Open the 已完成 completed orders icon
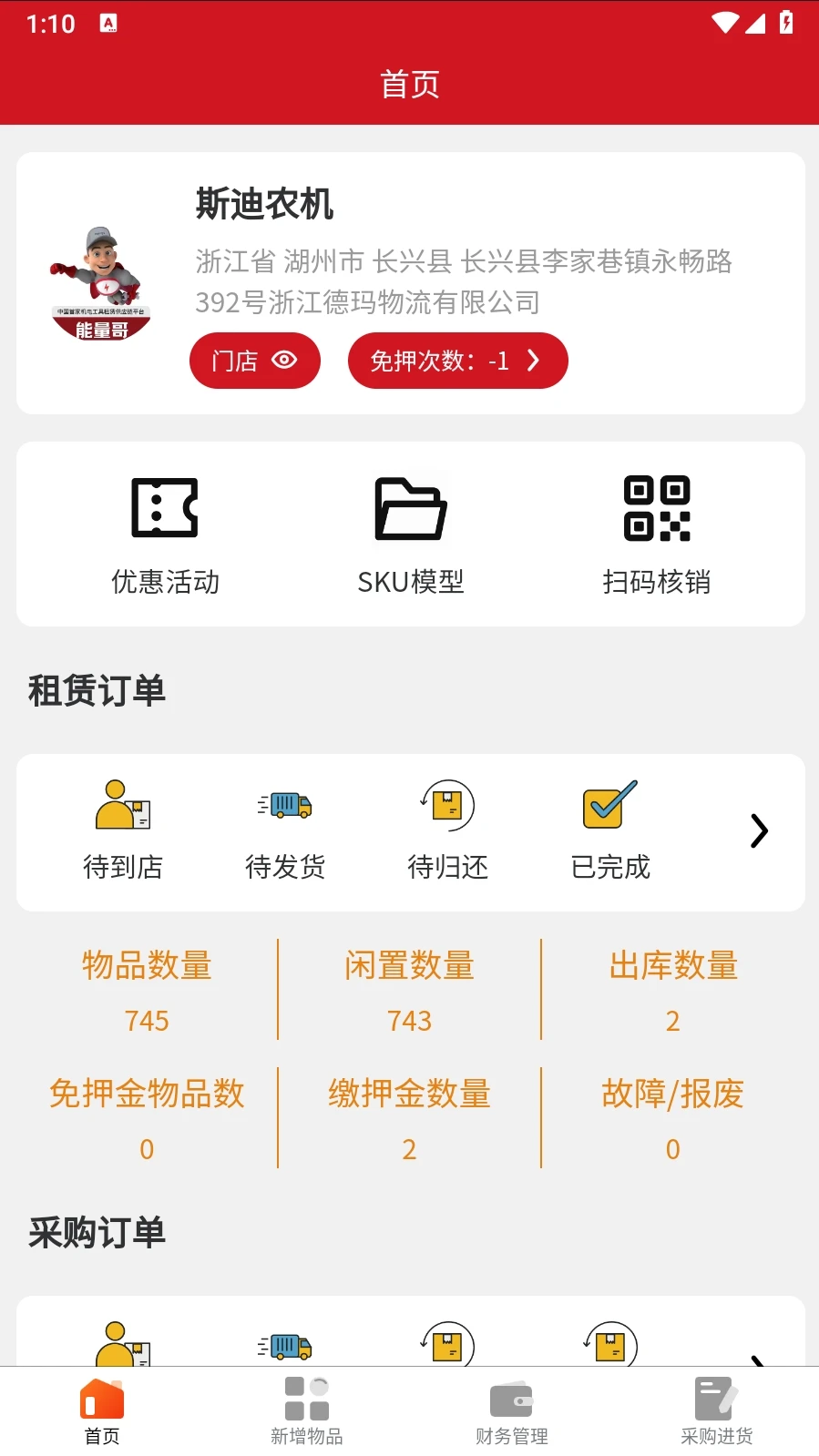The image size is (819, 1456). 609,806
